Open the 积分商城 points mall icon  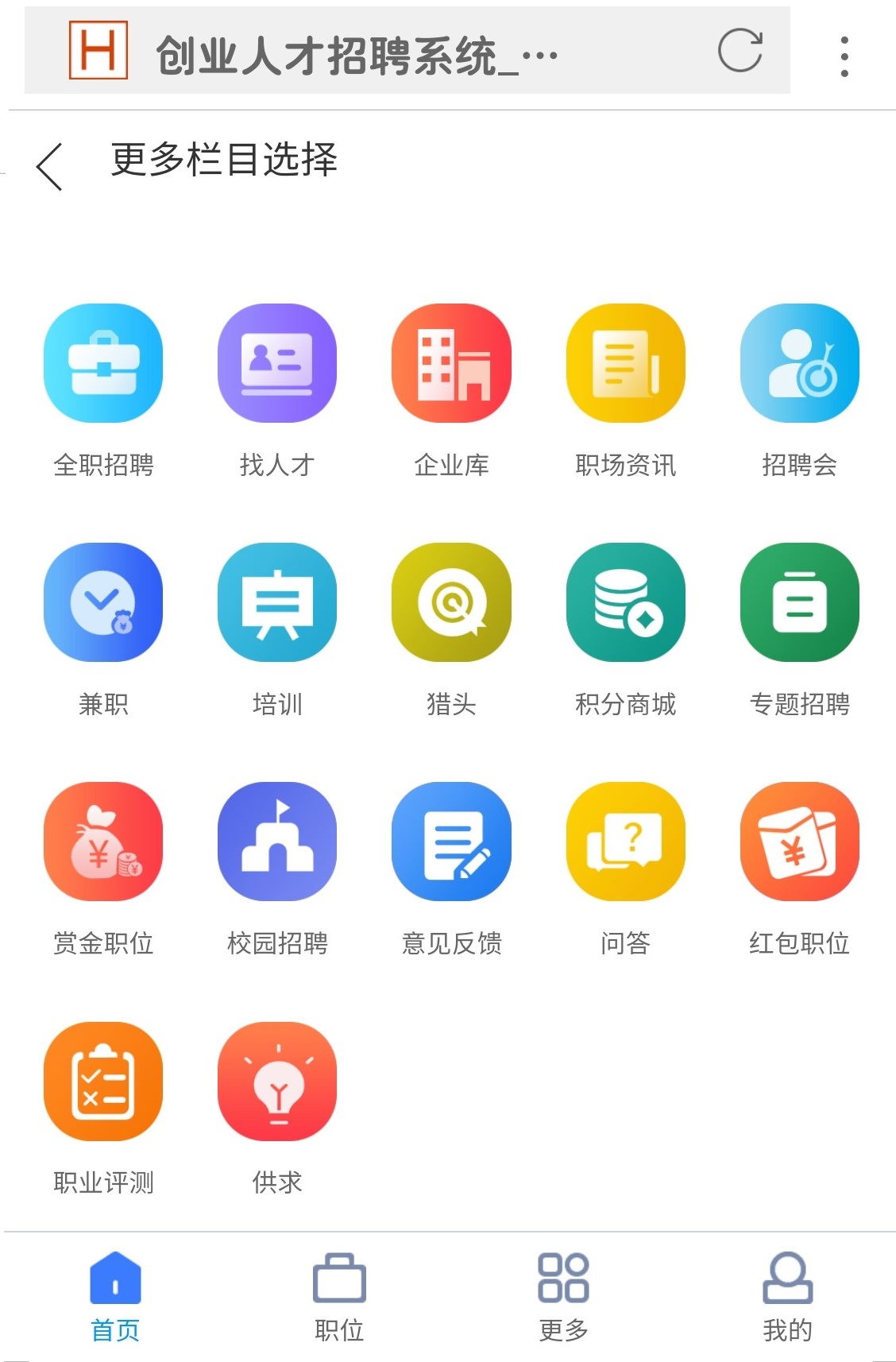(625, 602)
